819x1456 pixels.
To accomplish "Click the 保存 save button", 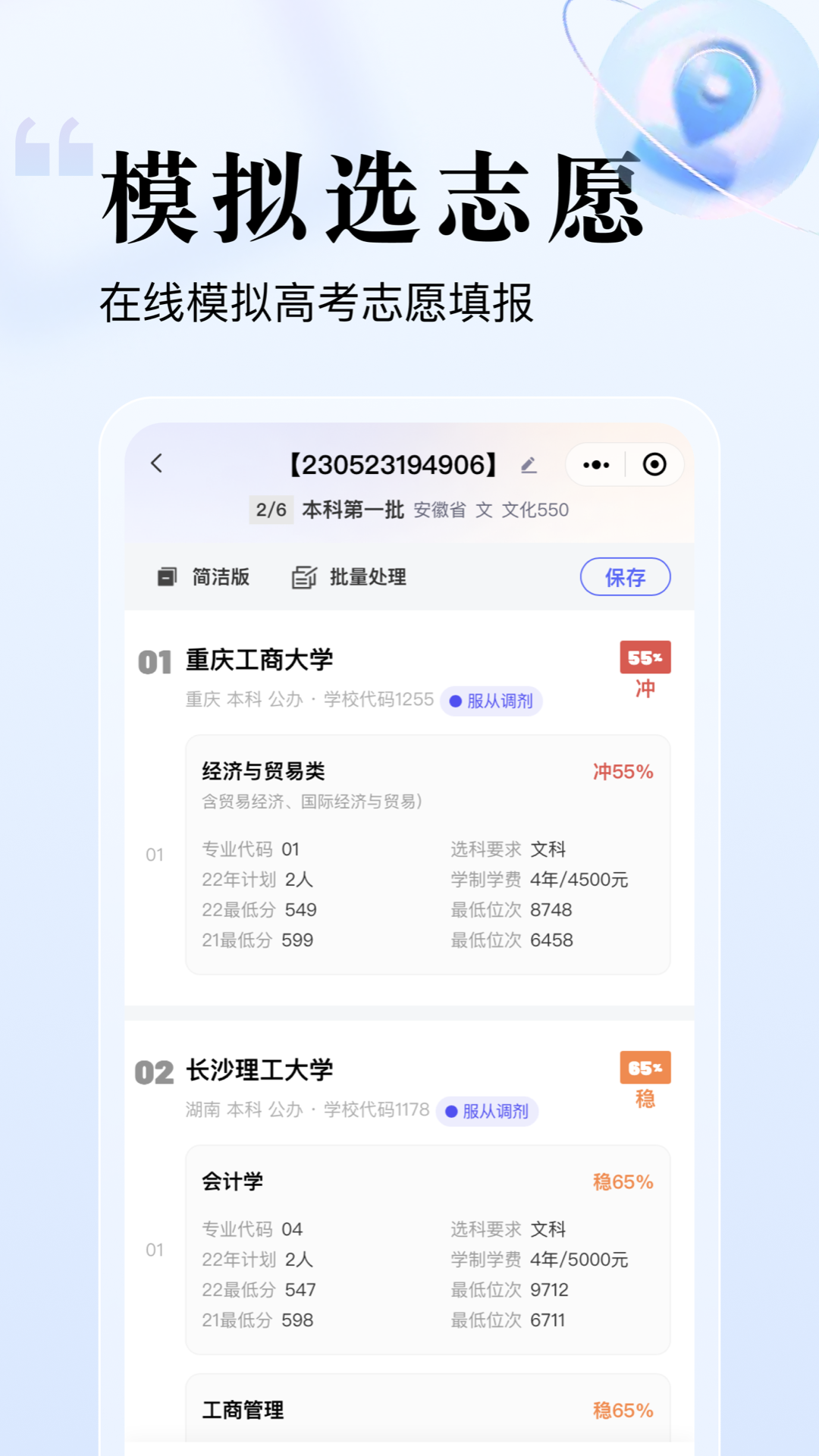I will click(625, 577).
